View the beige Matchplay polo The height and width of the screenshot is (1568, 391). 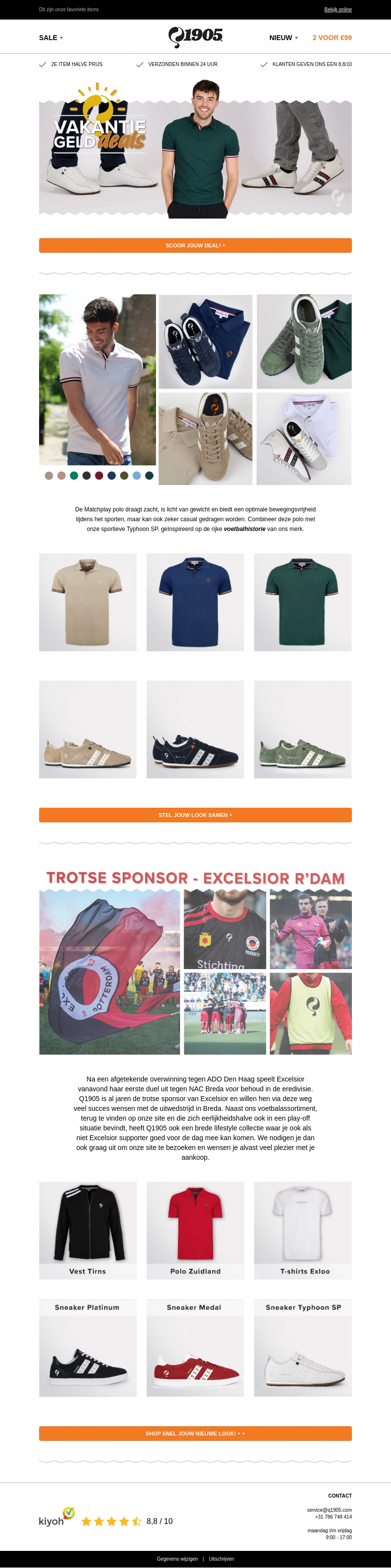click(x=87, y=602)
